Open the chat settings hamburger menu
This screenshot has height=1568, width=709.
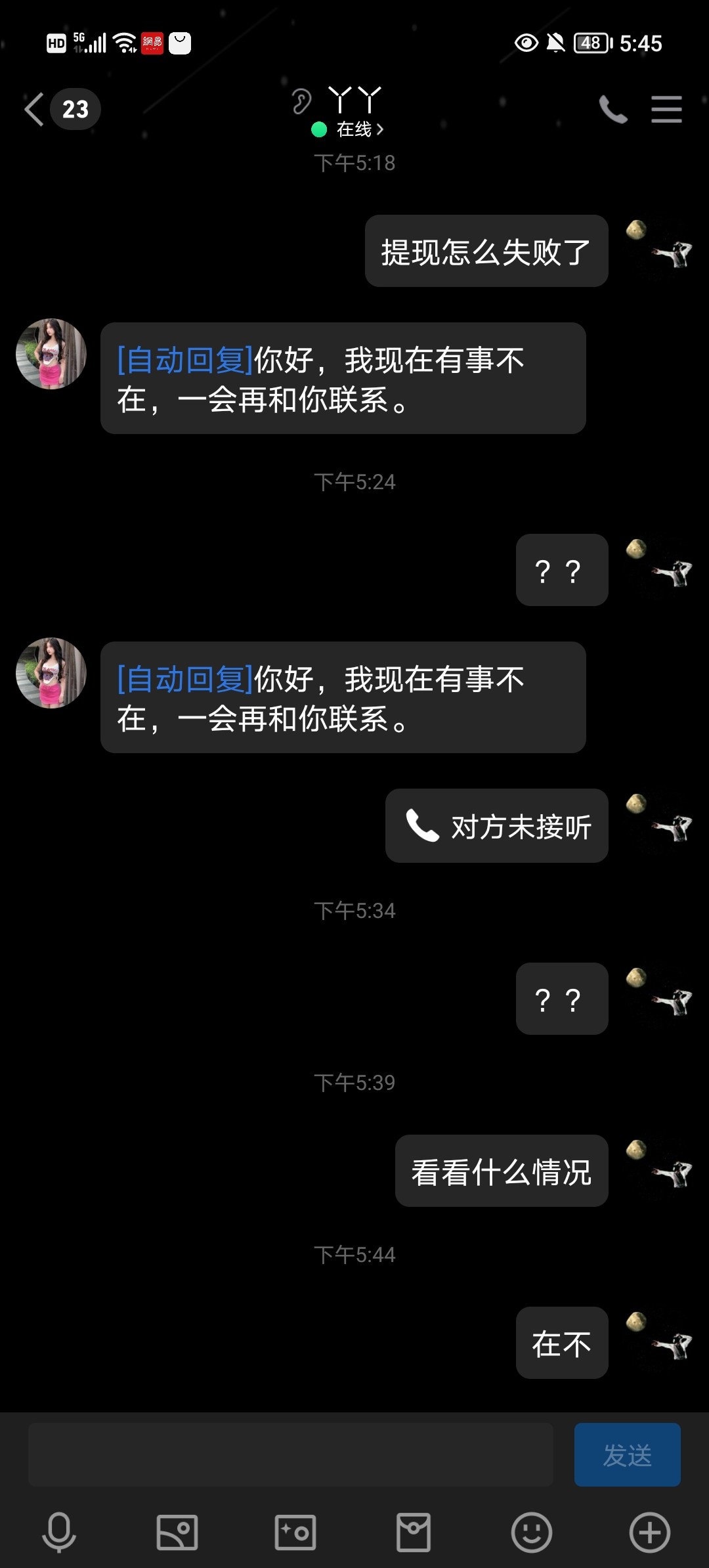tap(666, 109)
